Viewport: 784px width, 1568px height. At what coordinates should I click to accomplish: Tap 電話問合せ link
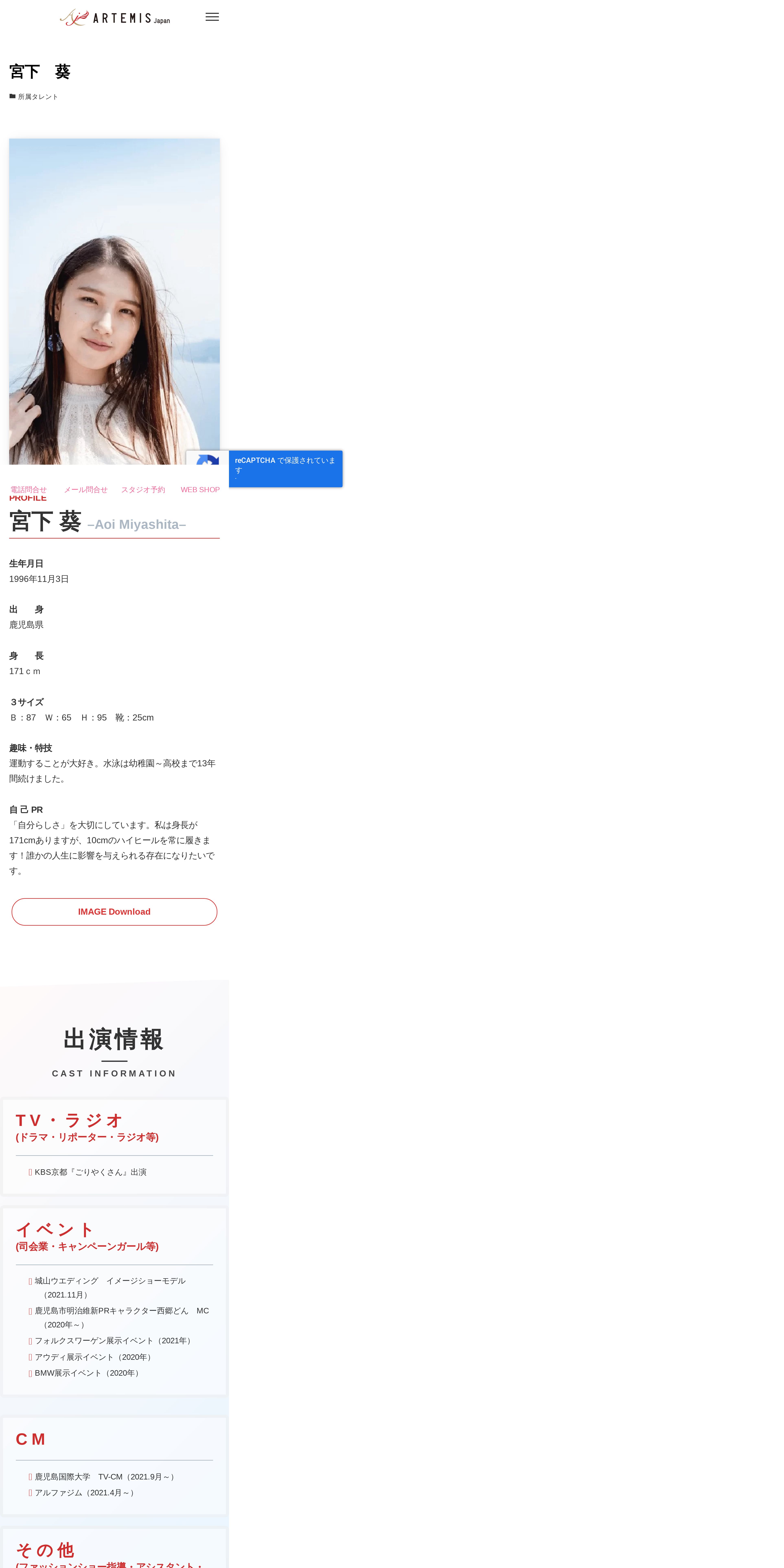point(29,489)
